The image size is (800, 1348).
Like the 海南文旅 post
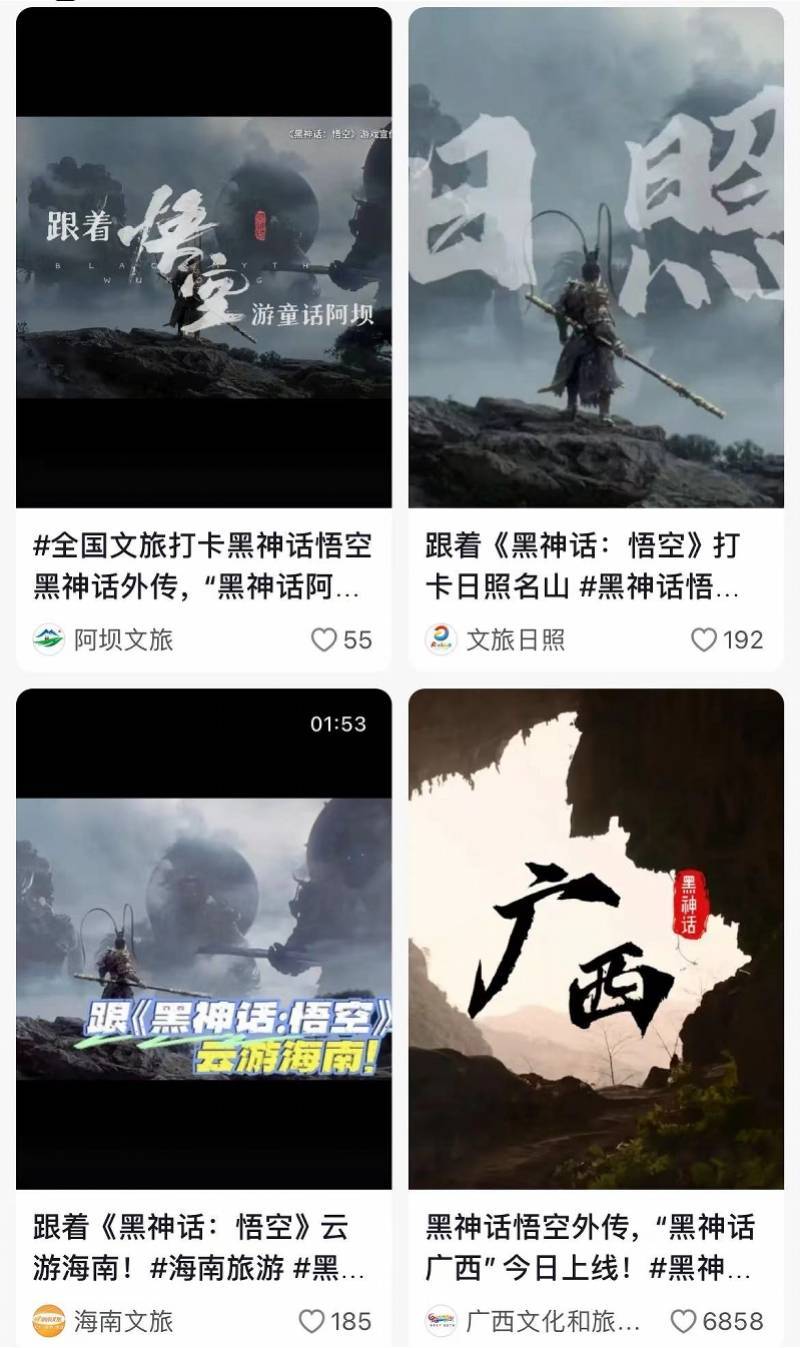coord(312,1321)
